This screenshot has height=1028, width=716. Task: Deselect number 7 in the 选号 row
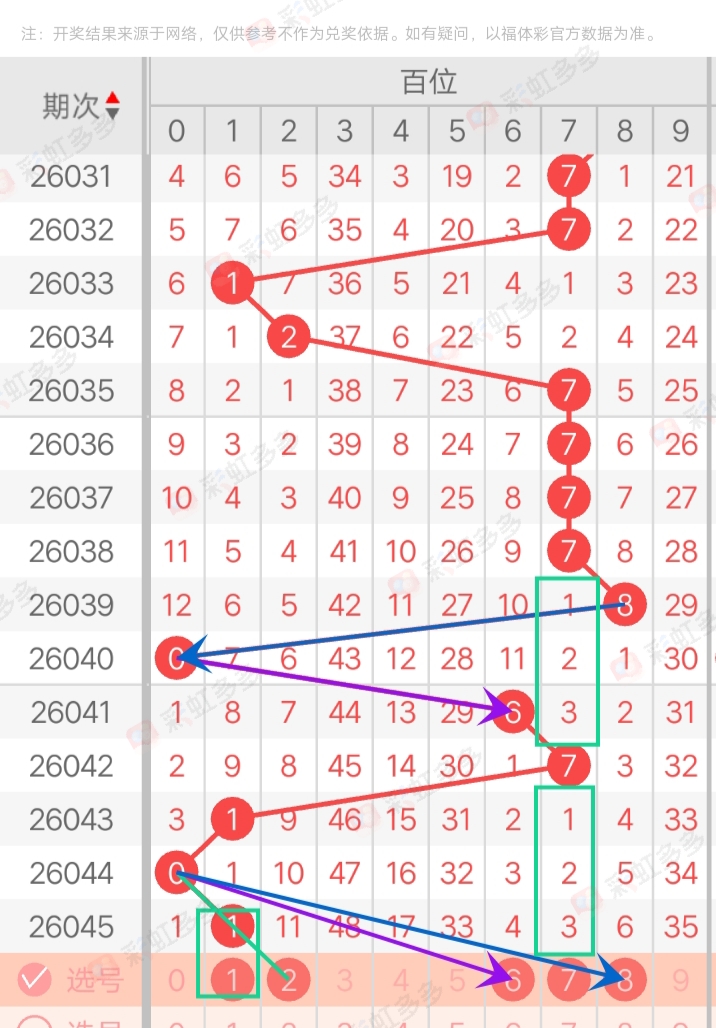569,980
